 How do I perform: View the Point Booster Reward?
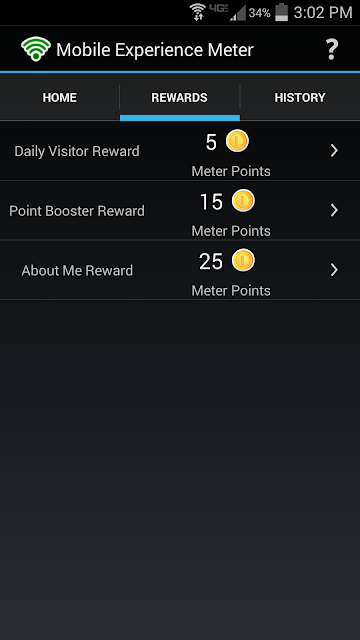[180, 211]
